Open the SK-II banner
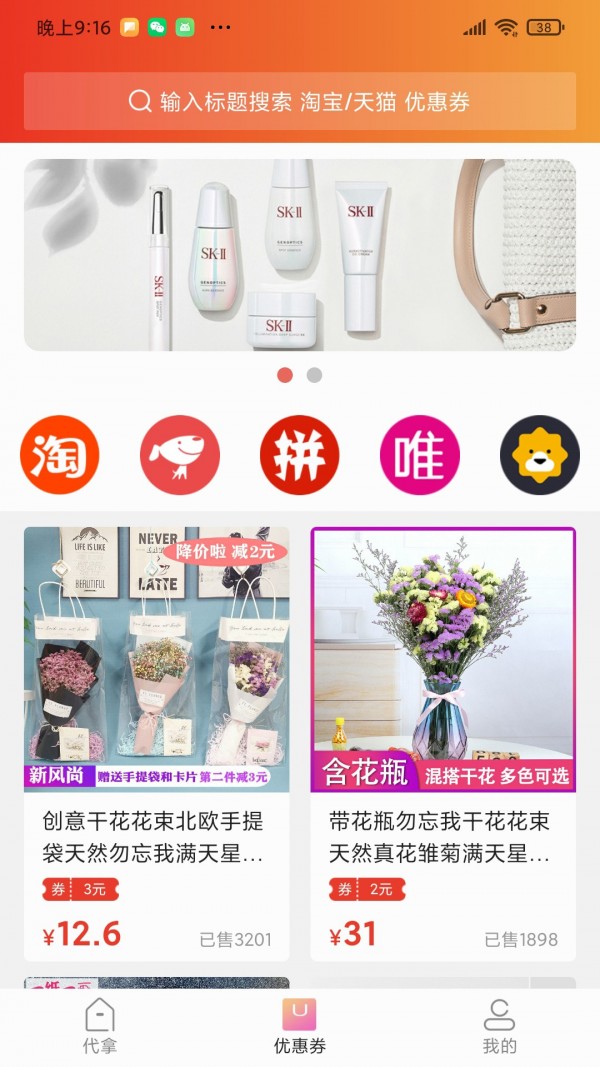Screen dimensions: 600x1067 [x=300, y=255]
